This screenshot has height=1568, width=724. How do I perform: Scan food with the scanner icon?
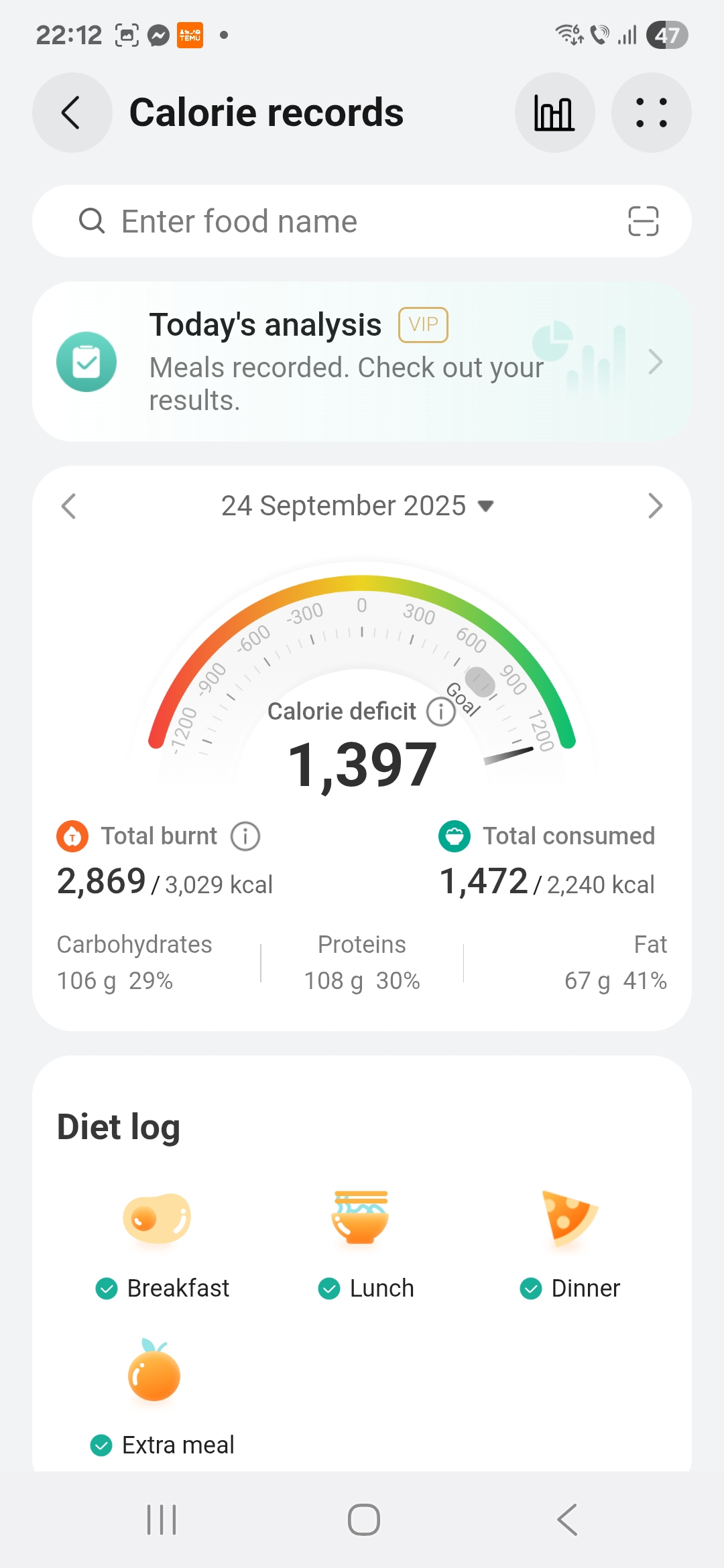click(643, 221)
